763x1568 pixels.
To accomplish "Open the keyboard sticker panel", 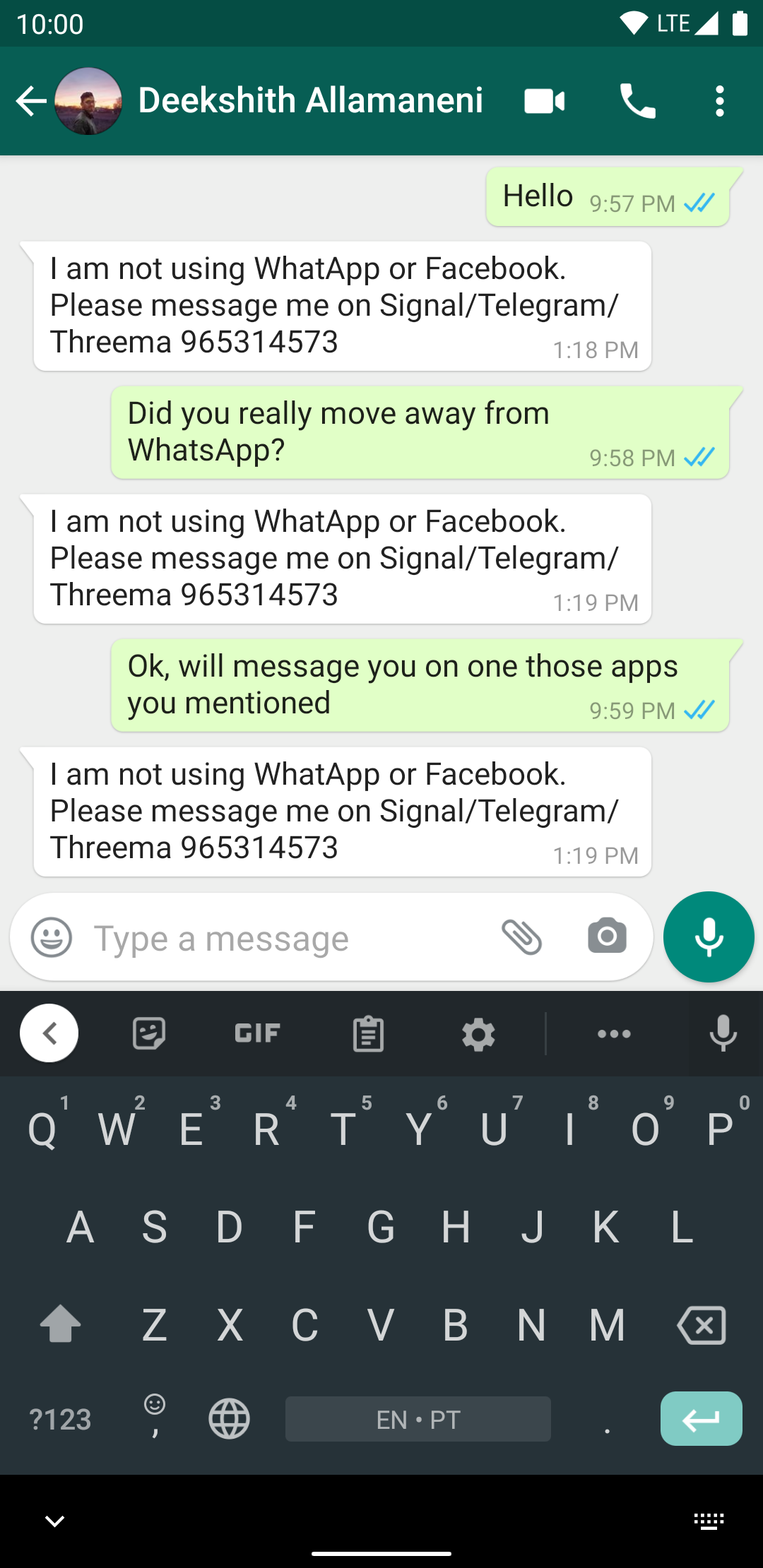I will (x=149, y=1034).
